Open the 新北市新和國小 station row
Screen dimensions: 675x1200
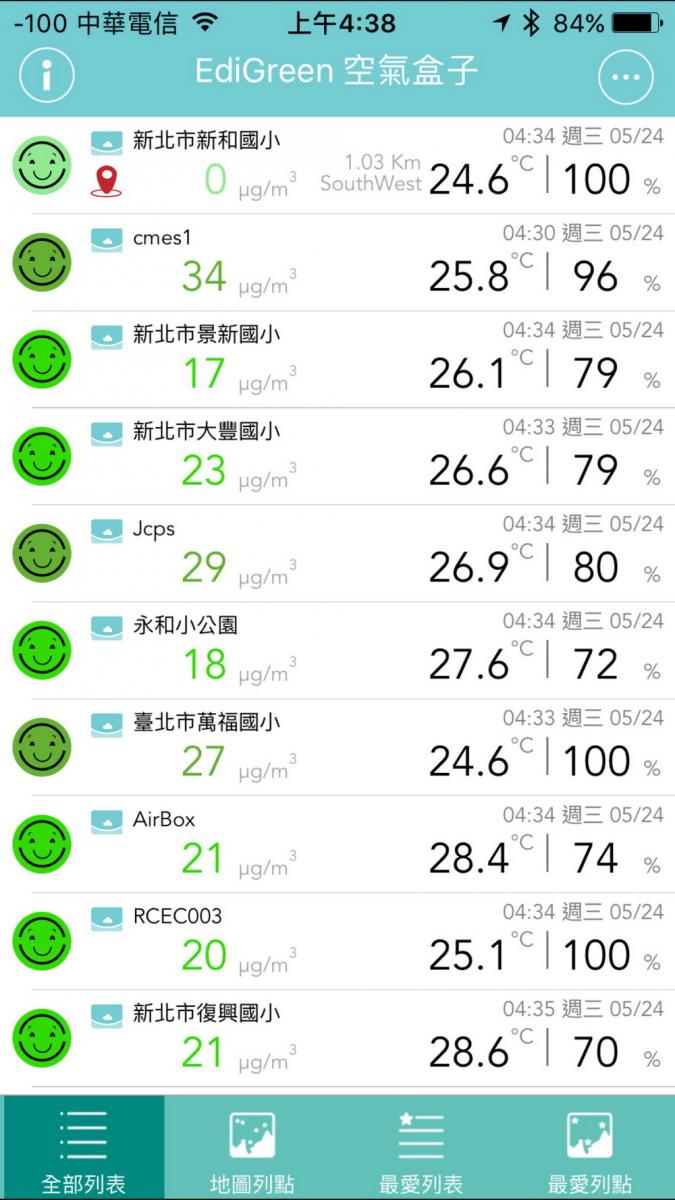(x=337, y=165)
